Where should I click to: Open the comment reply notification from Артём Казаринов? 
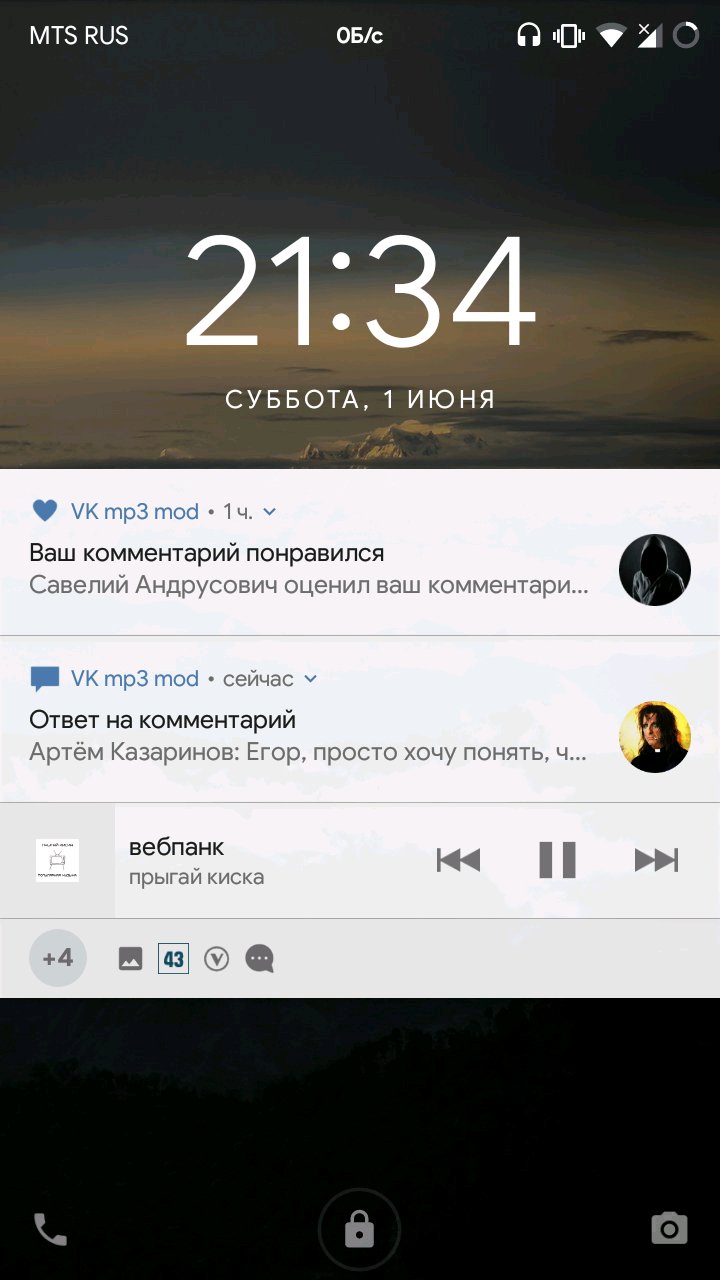click(x=360, y=719)
